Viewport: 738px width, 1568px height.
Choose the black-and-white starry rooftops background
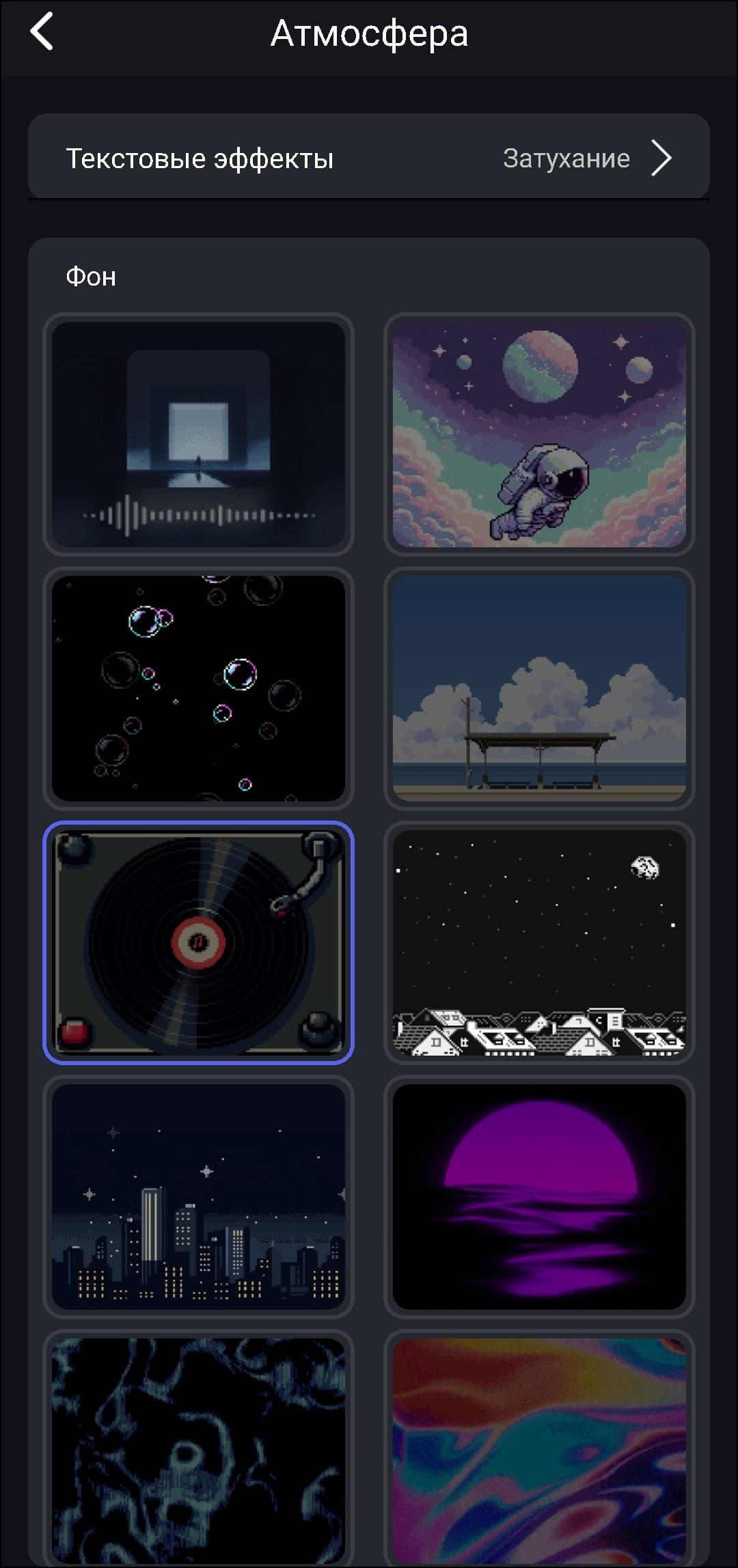(x=539, y=943)
